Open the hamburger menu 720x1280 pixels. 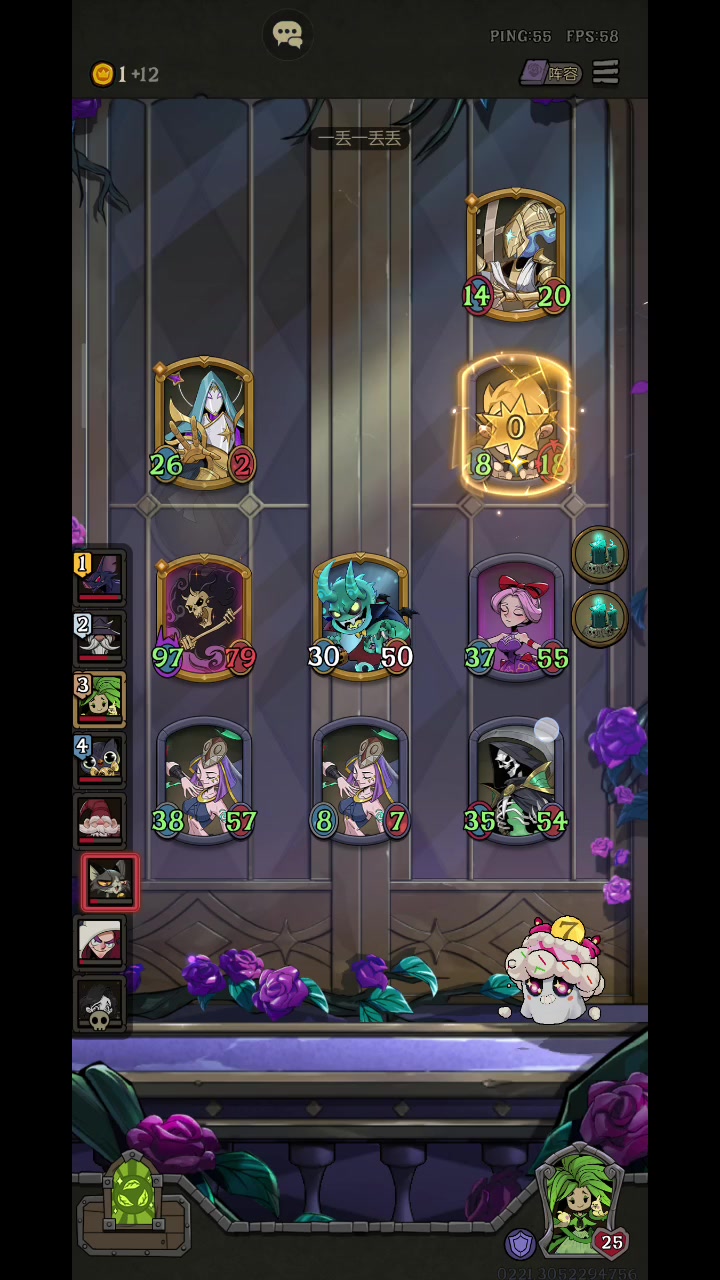tap(605, 73)
